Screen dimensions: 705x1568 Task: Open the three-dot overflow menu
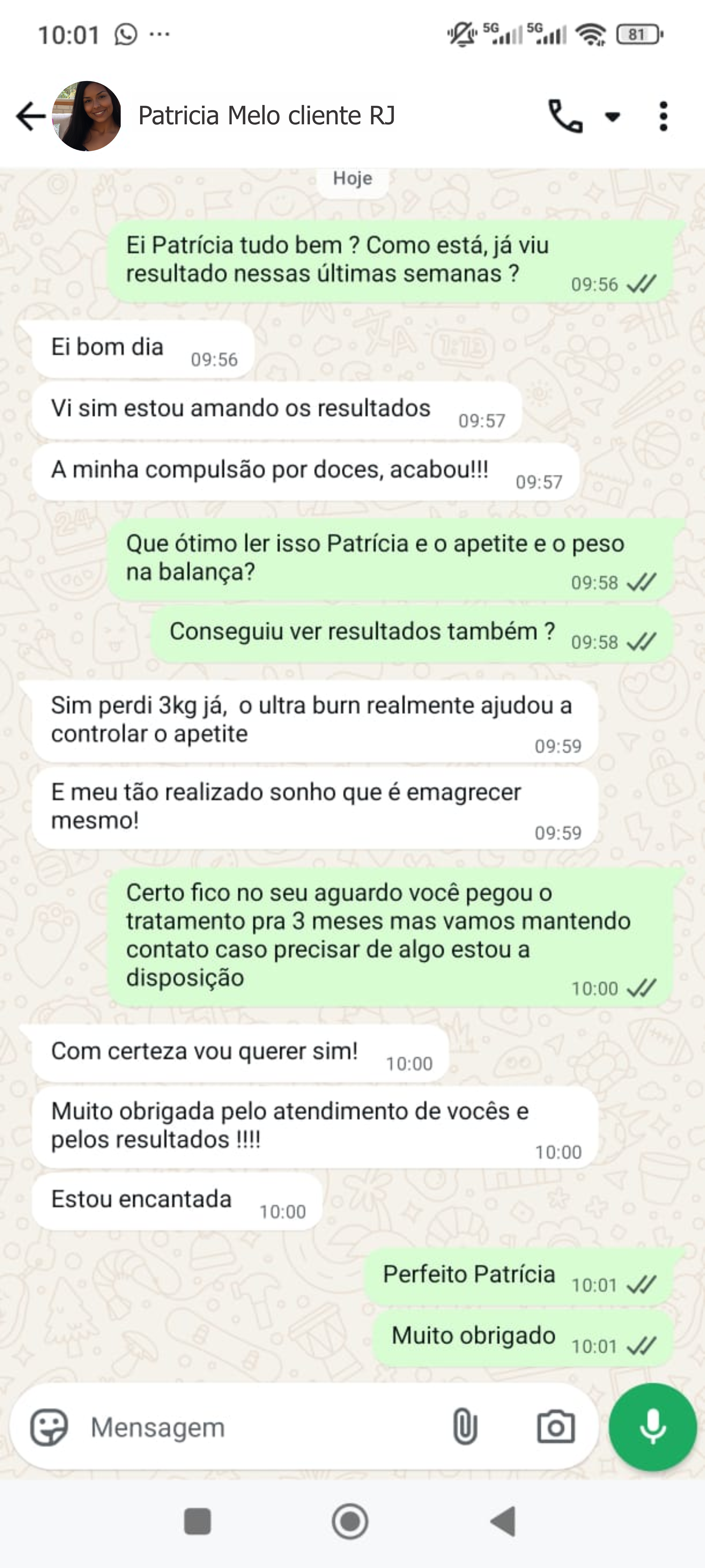click(663, 116)
